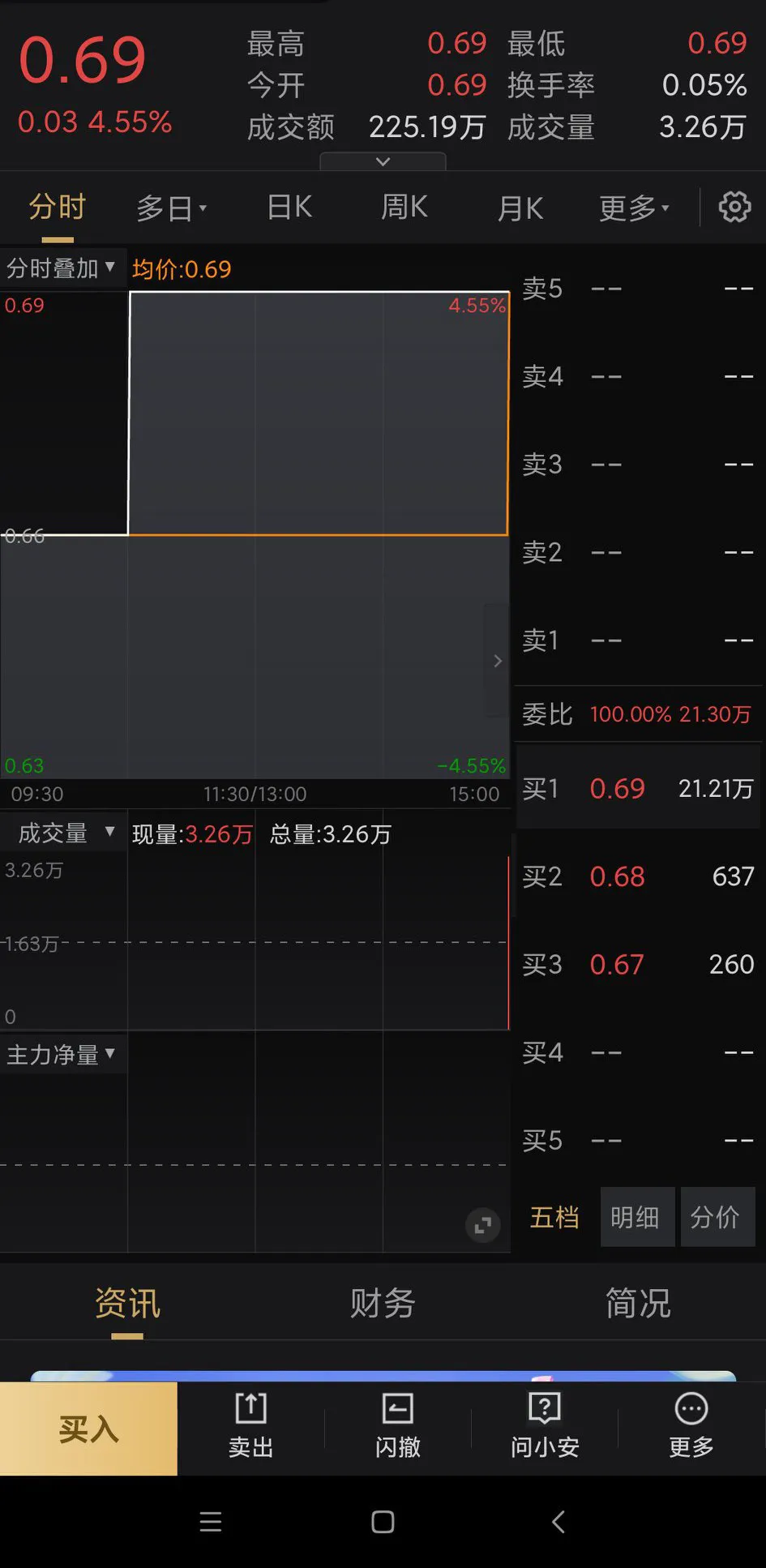Select the 月K chart tab
The width and height of the screenshot is (766, 1568).
coord(520,208)
